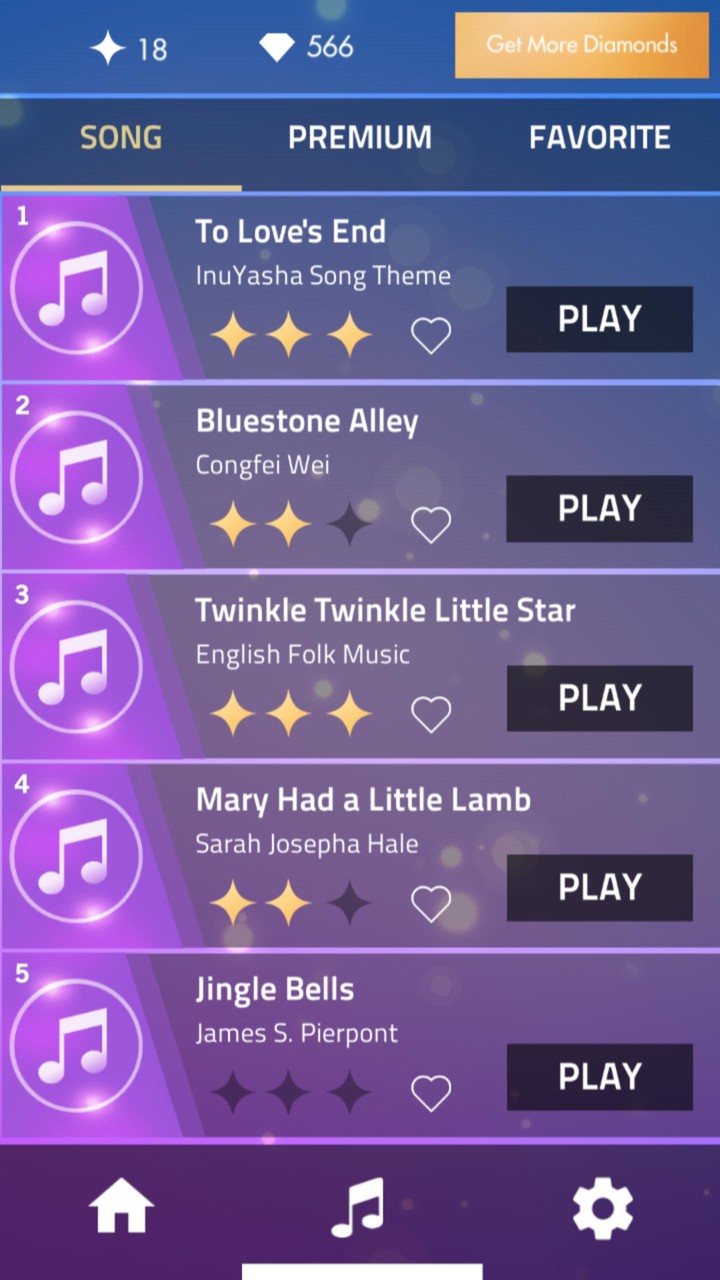
Task: Switch to the PREMIUM tab
Action: 359,137
